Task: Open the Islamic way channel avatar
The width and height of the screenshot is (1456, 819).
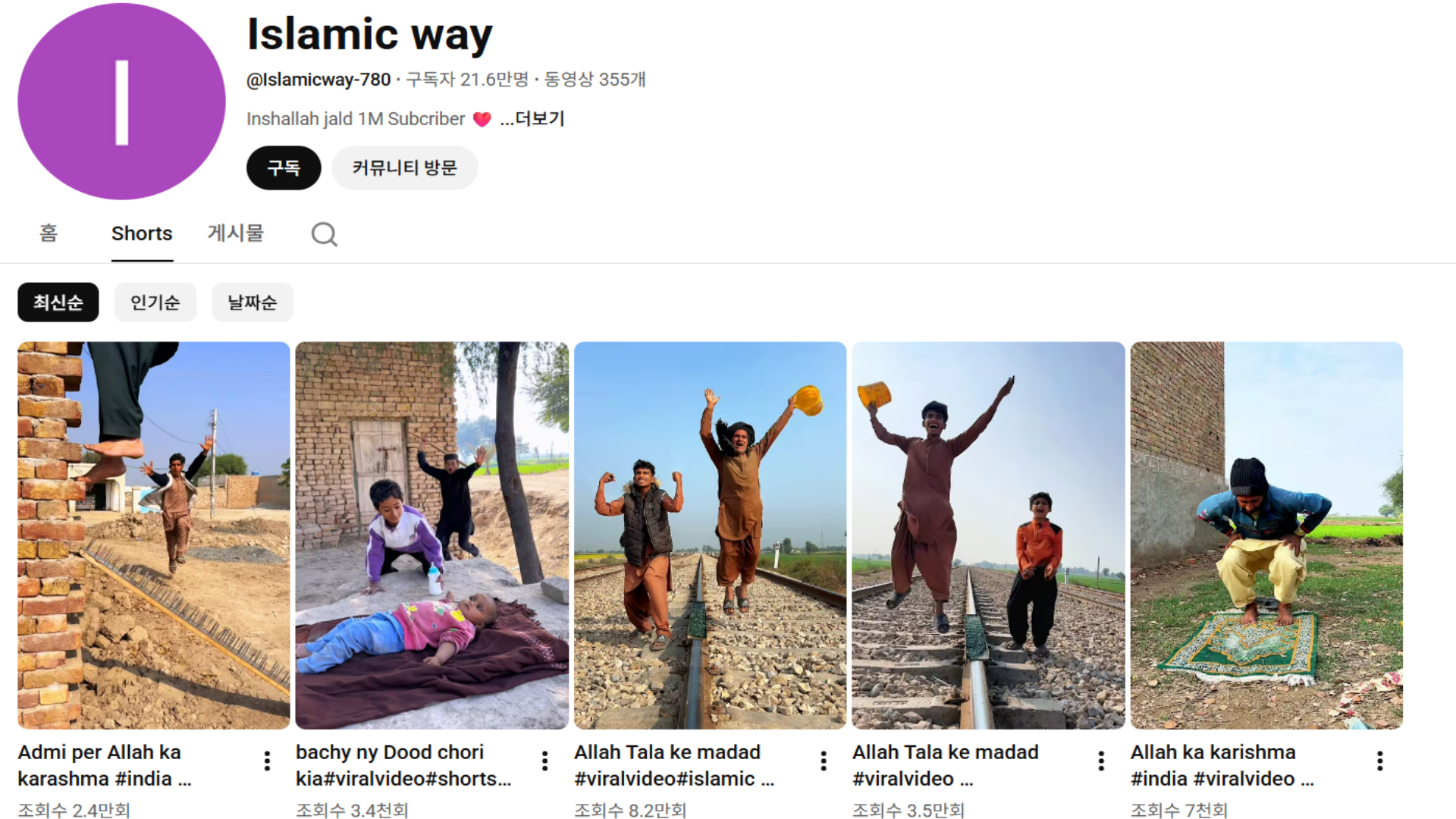Action: [x=121, y=102]
